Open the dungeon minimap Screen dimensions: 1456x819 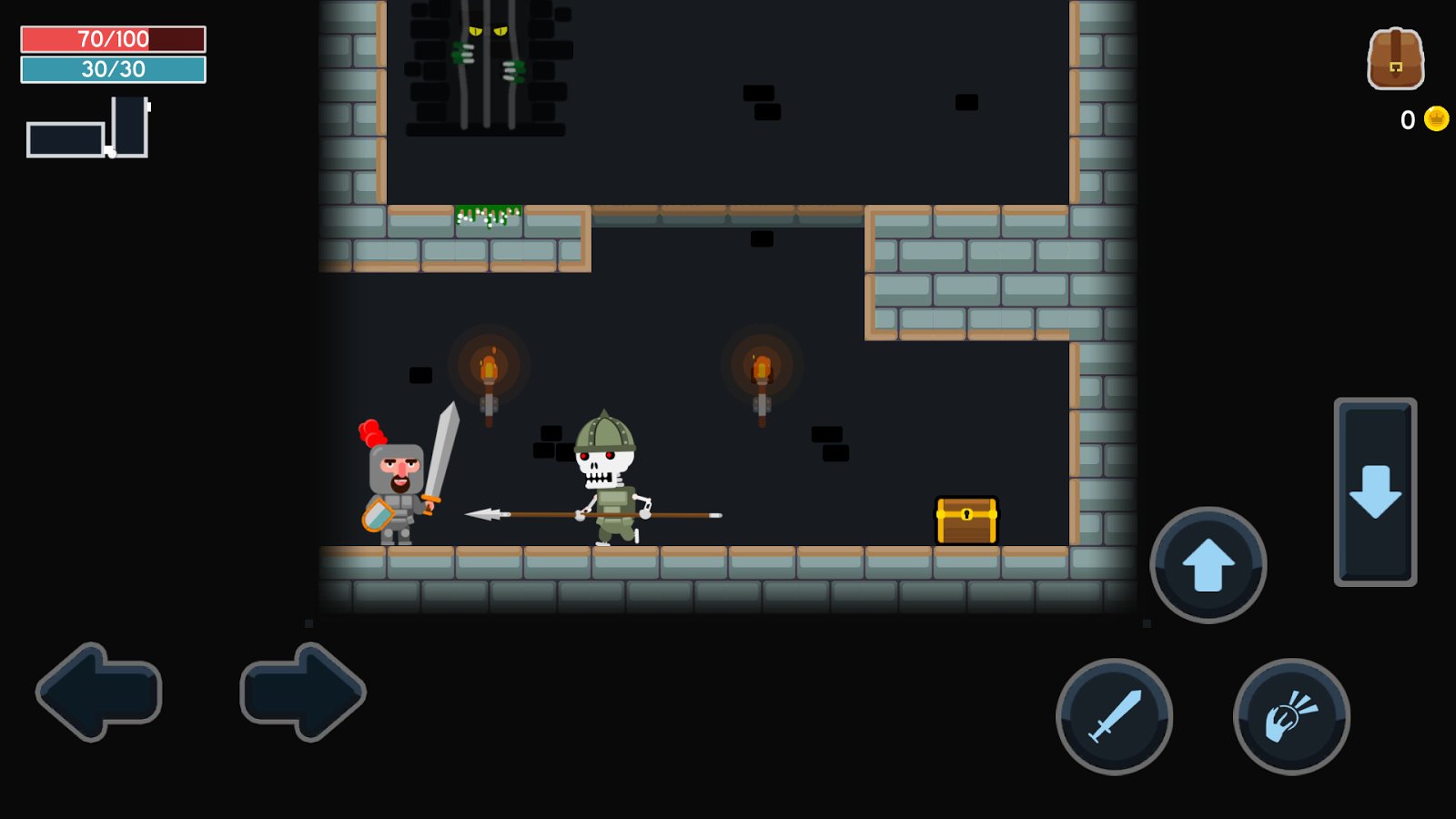tap(88, 129)
